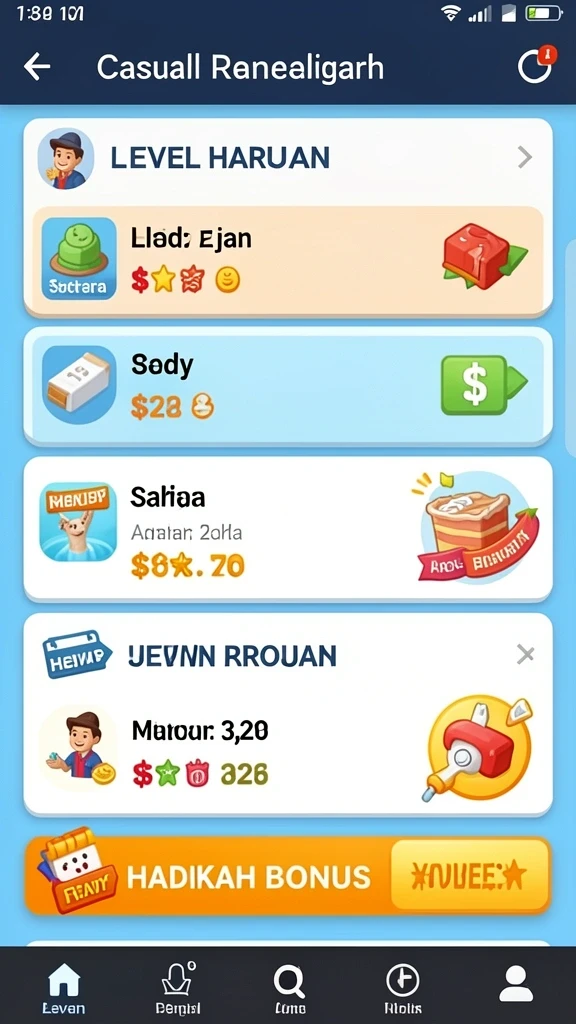Switch to the bell tab in bottom bar
This screenshot has height=1024, width=576.
click(x=178, y=988)
